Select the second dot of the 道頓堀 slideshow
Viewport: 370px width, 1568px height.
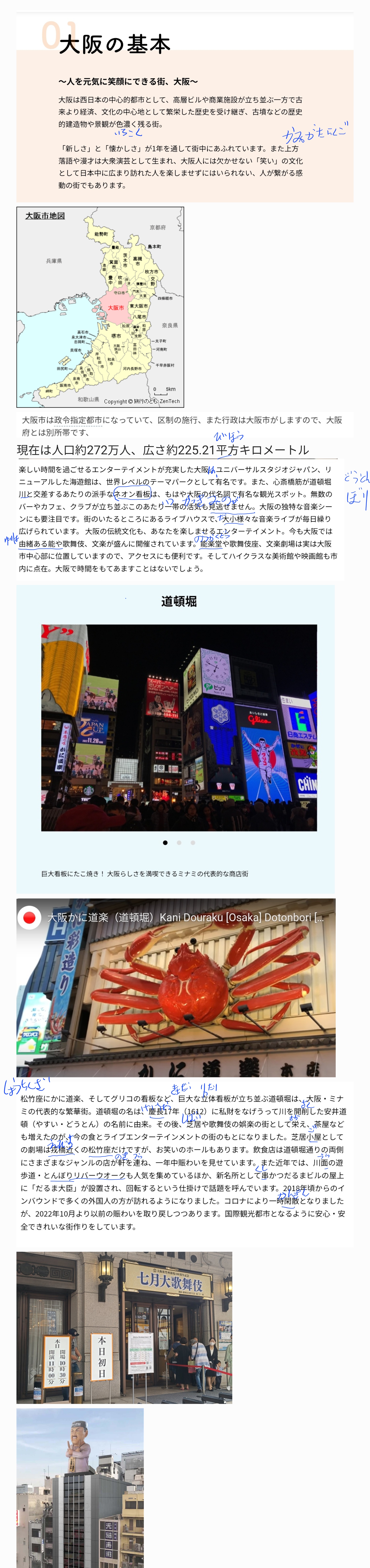pos(179,842)
